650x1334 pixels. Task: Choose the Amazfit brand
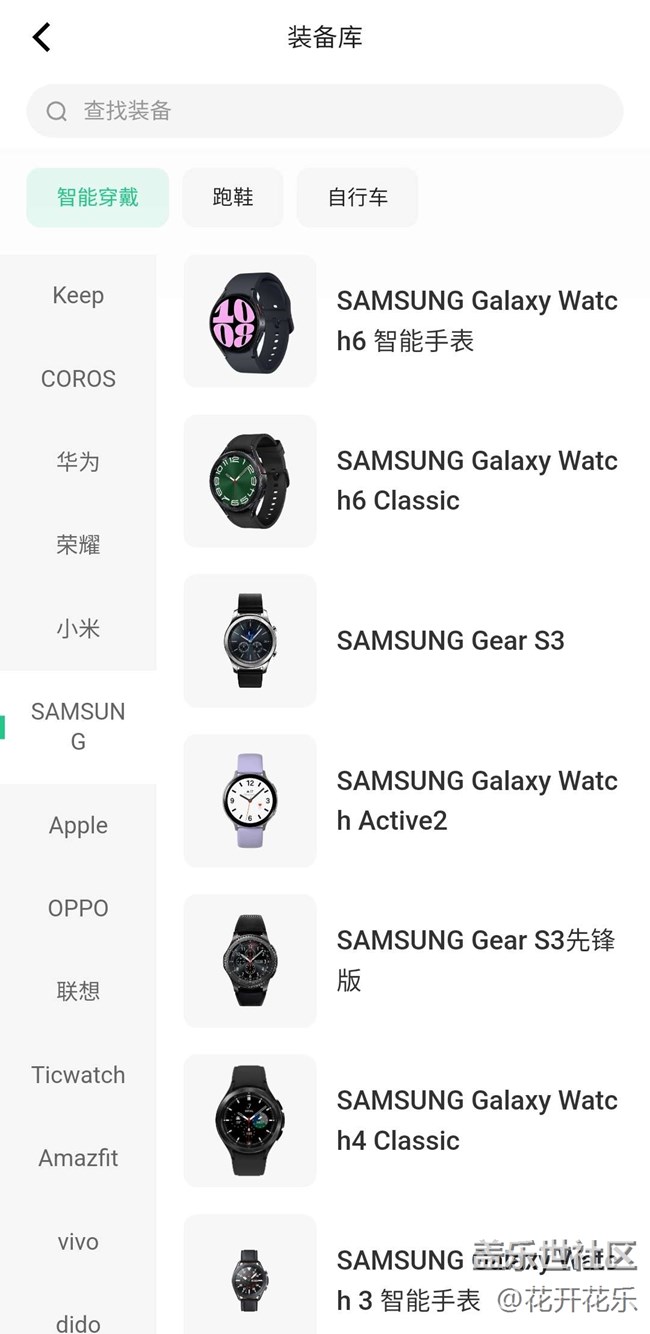78,1159
